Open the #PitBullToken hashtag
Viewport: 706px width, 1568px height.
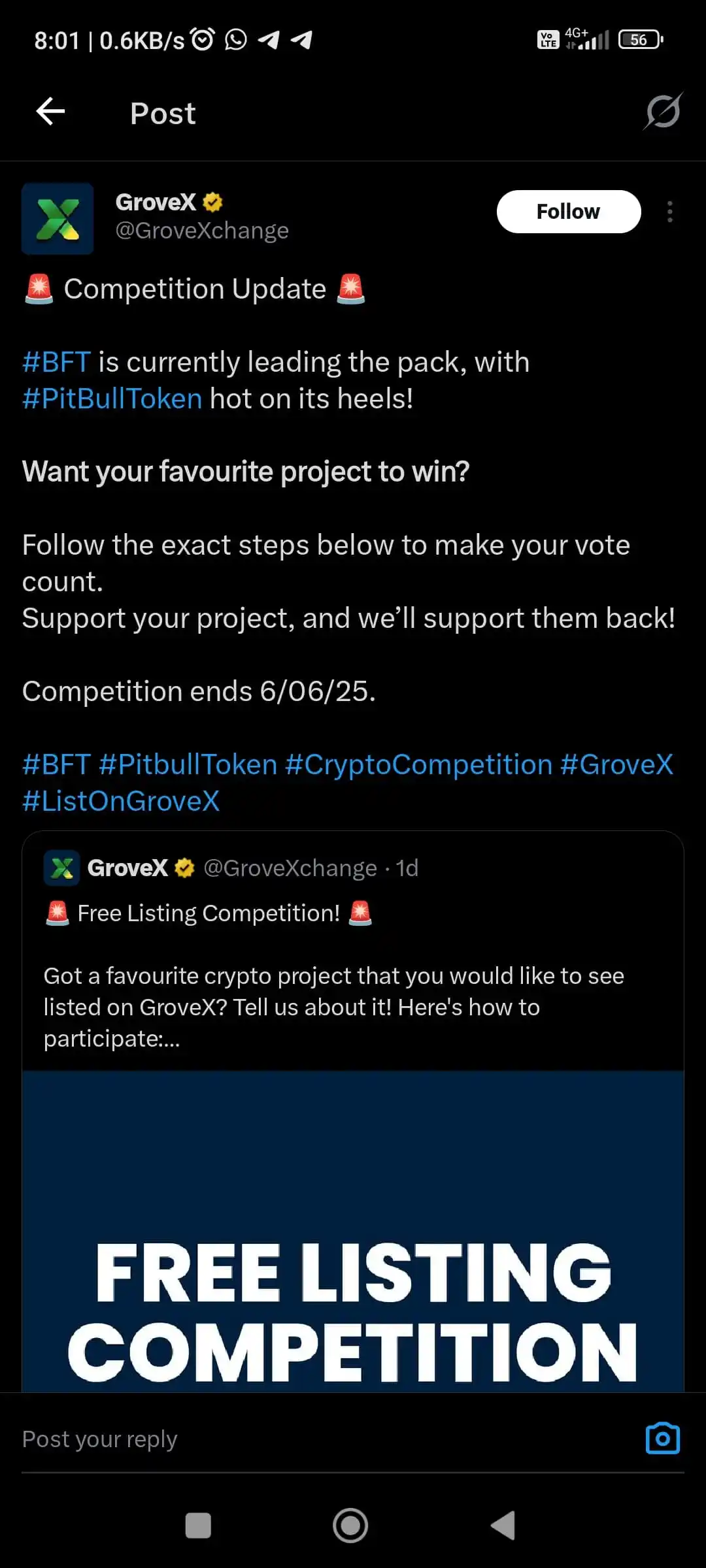pyautogui.click(x=111, y=398)
